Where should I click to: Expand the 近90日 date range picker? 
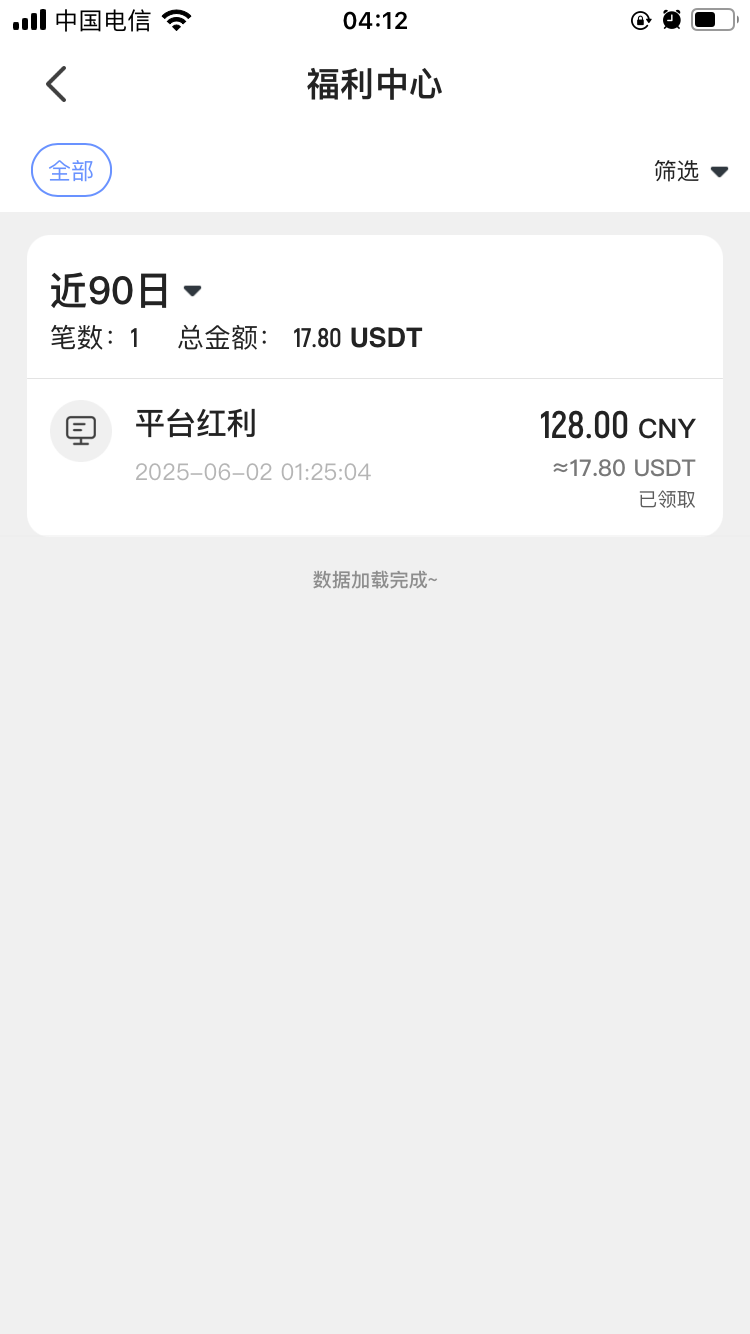(126, 291)
